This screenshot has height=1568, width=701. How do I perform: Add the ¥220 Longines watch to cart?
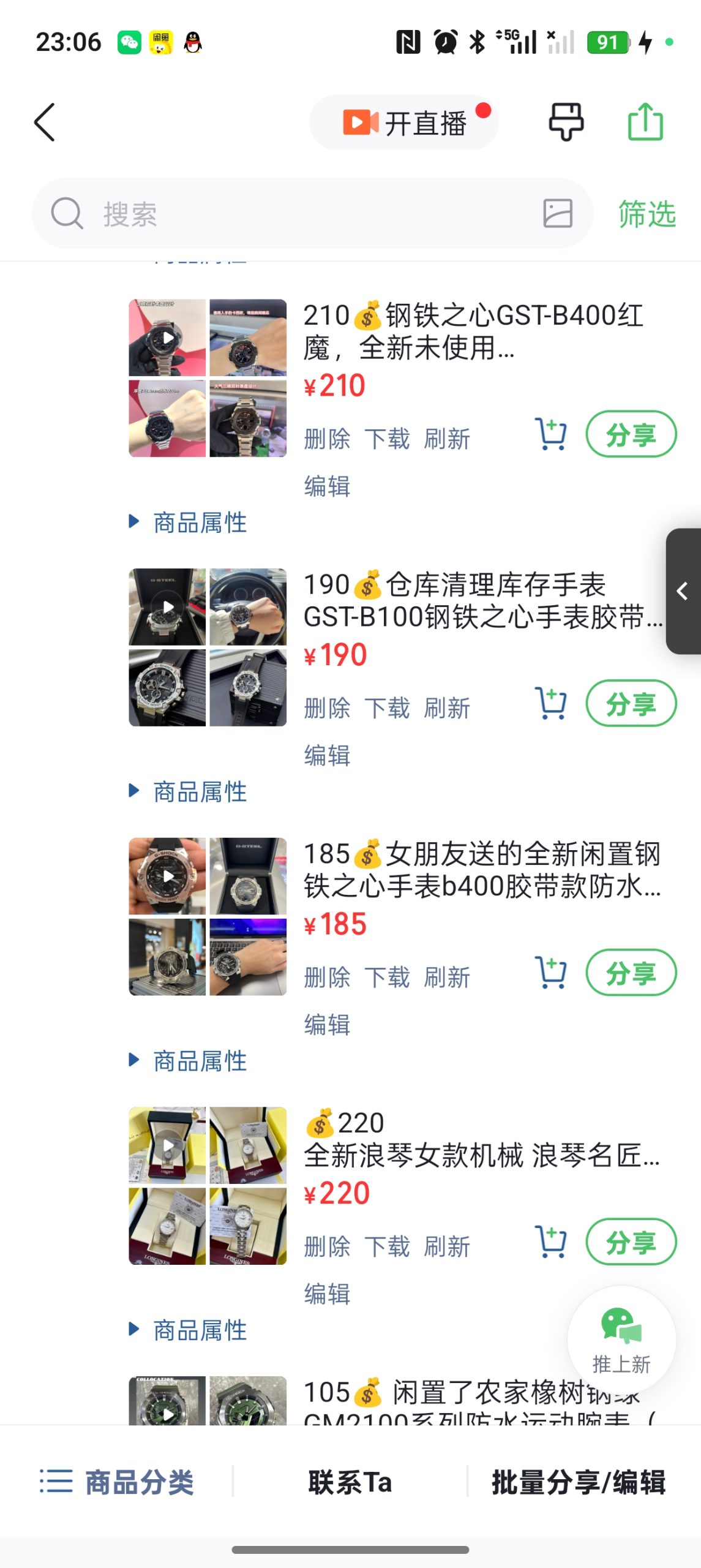(x=550, y=1242)
